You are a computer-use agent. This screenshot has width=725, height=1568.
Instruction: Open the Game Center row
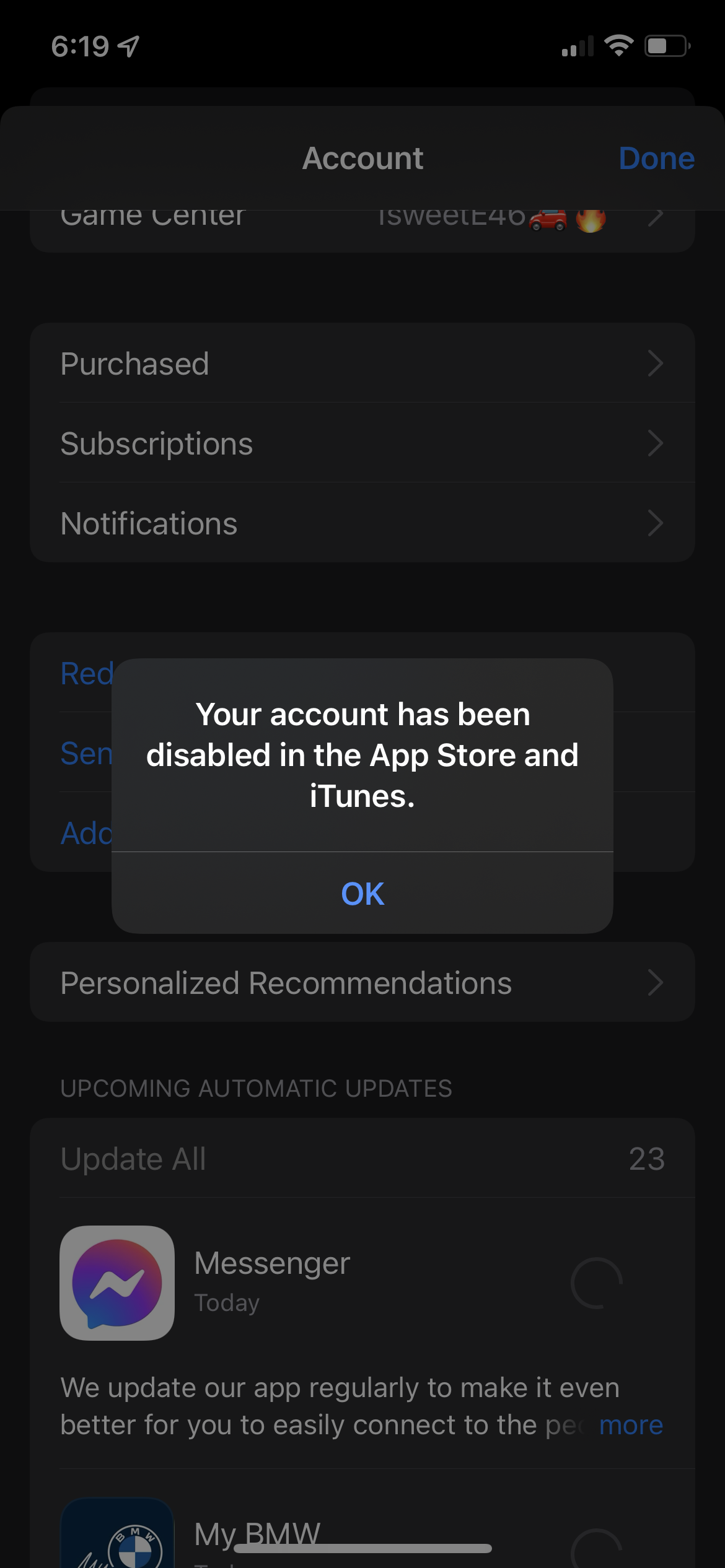click(362, 230)
